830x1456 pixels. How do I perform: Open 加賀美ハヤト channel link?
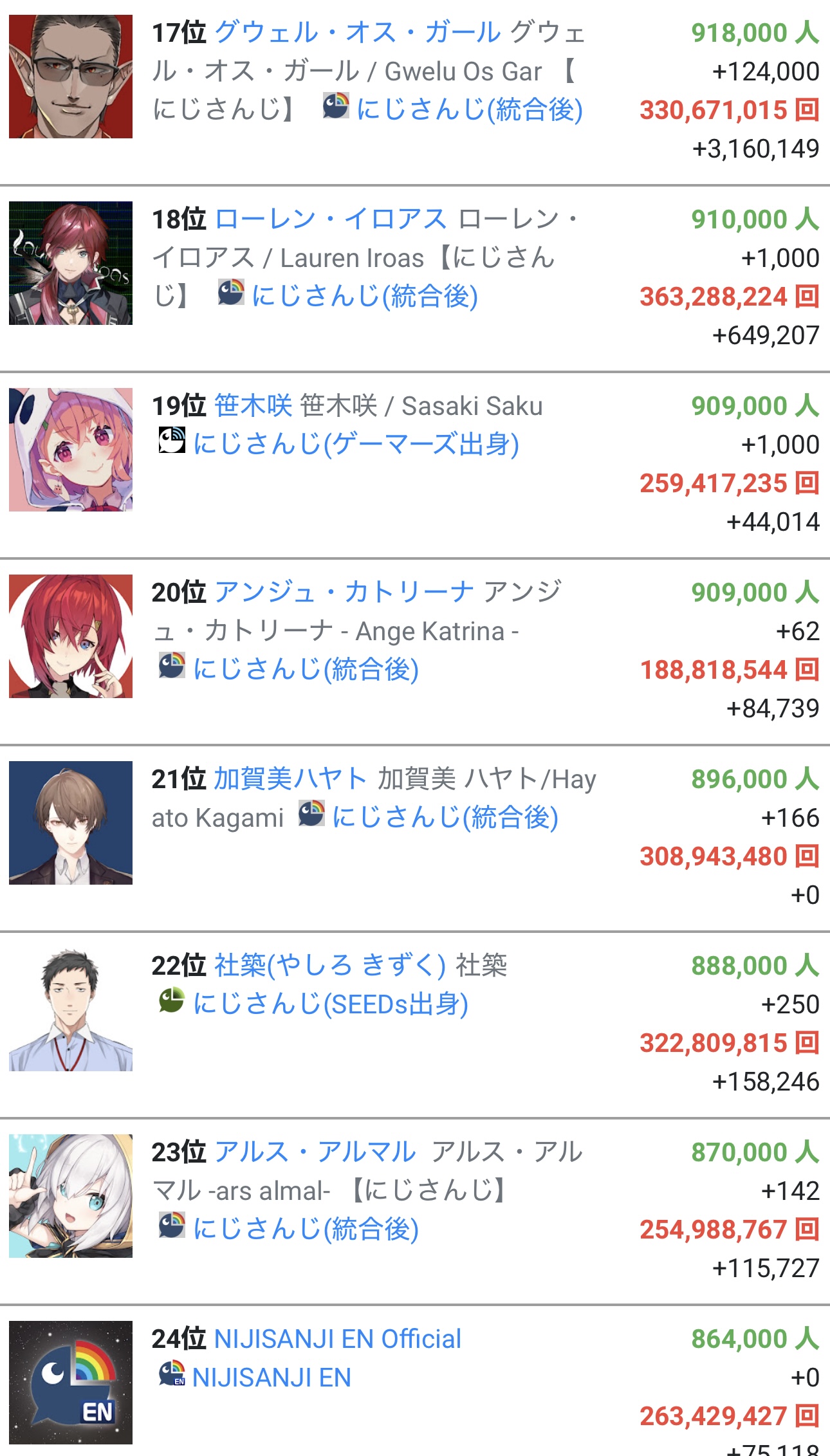pyautogui.click(x=291, y=779)
